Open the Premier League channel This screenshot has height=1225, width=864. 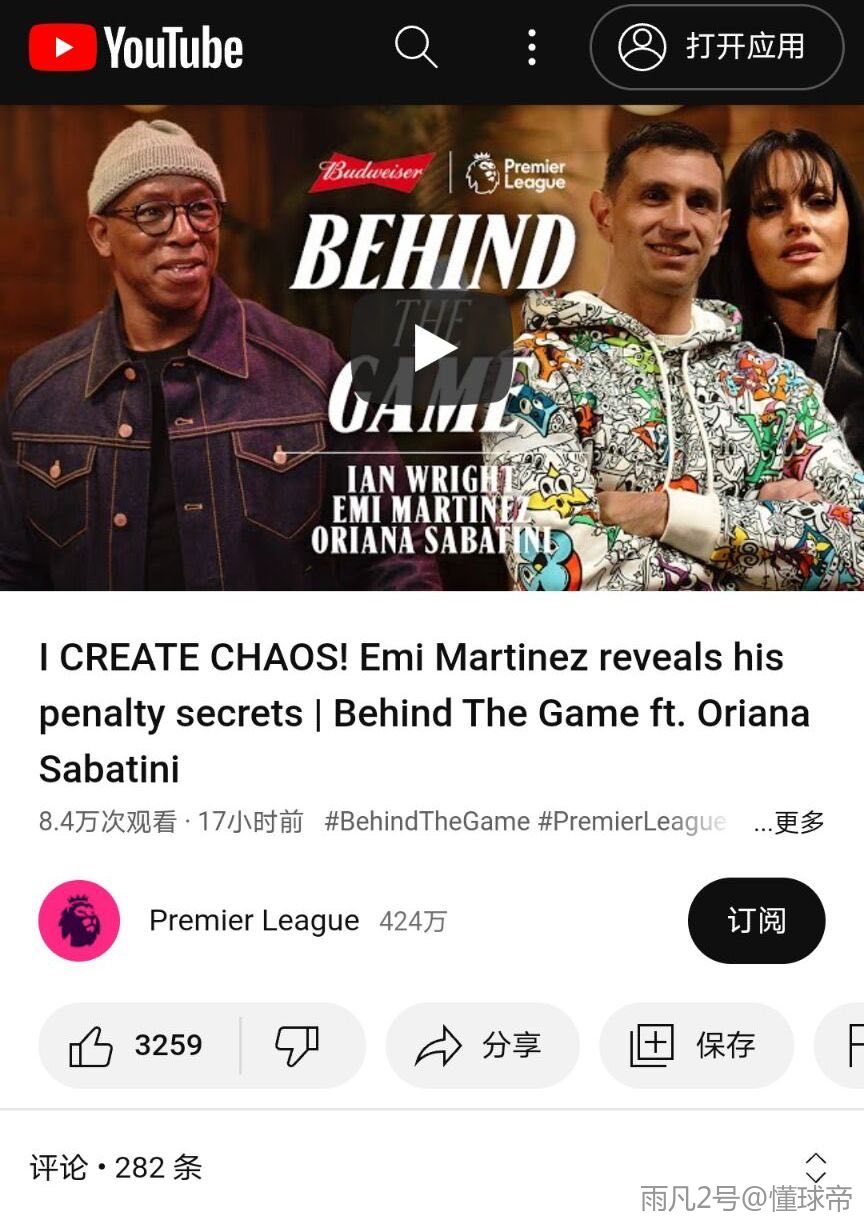pyautogui.click(x=253, y=921)
